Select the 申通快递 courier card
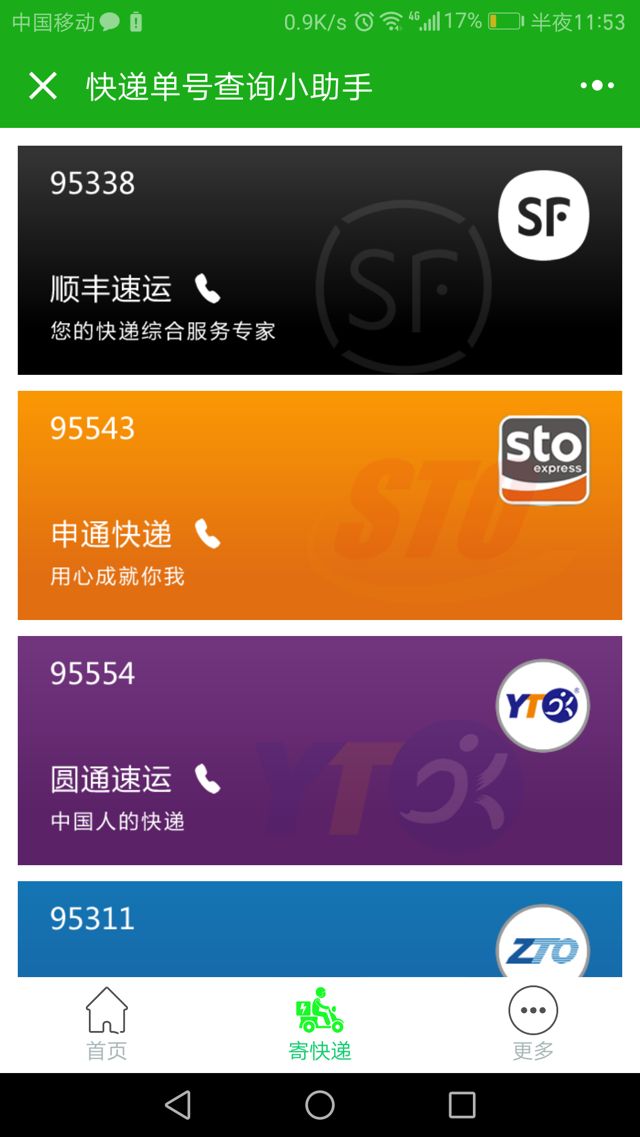This screenshot has width=640, height=1137. coord(320,505)
